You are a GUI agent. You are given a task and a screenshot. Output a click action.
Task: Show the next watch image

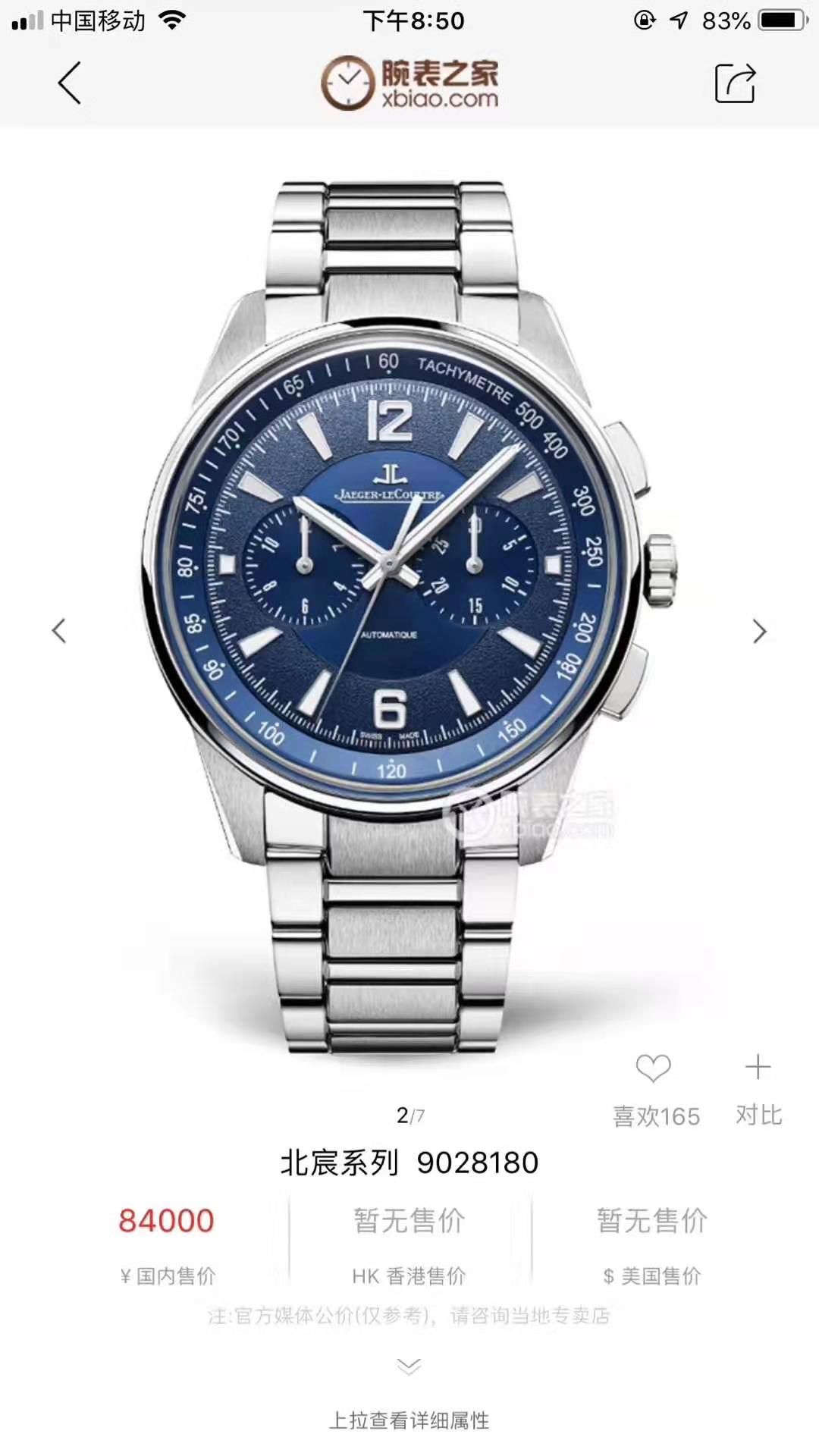coord(759,631)
